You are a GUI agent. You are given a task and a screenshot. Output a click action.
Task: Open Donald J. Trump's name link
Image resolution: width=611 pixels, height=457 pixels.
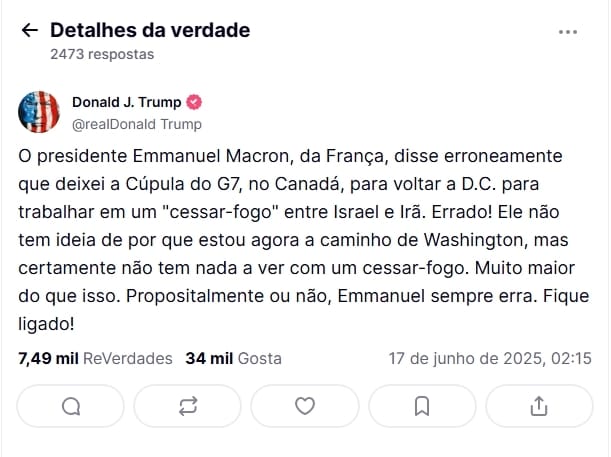[125, 102]
